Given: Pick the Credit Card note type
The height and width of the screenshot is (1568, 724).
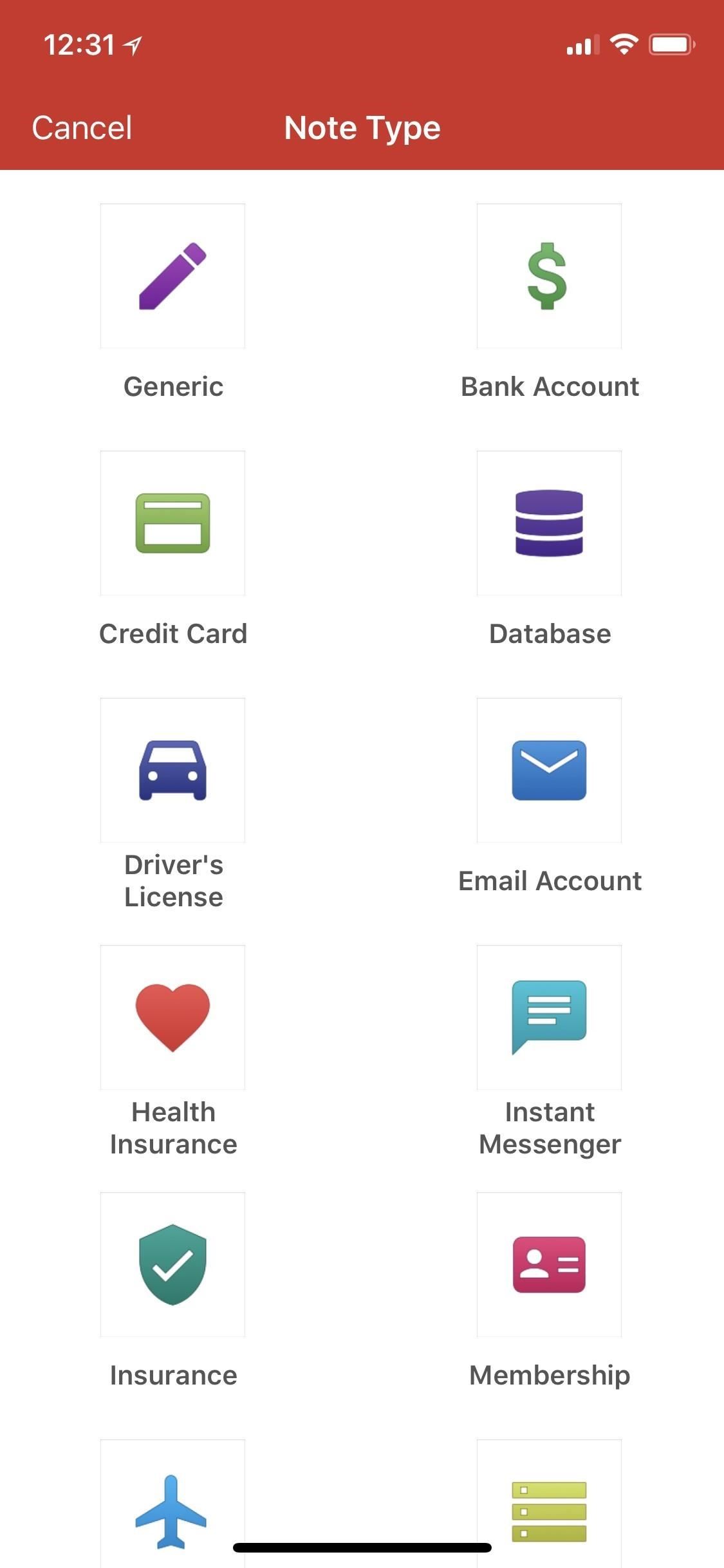Looking at the screenshot, I should tap(172, 523).
